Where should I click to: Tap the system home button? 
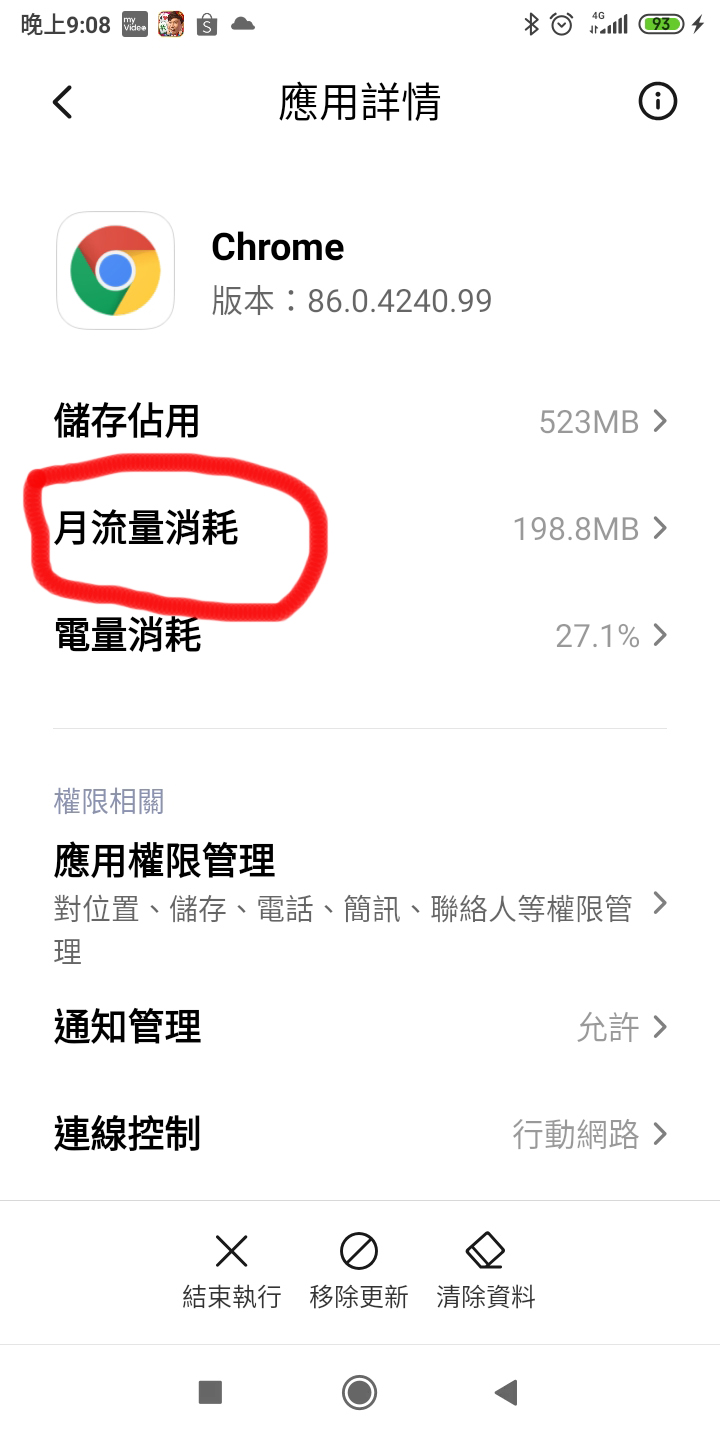[x=359, y=1392]
